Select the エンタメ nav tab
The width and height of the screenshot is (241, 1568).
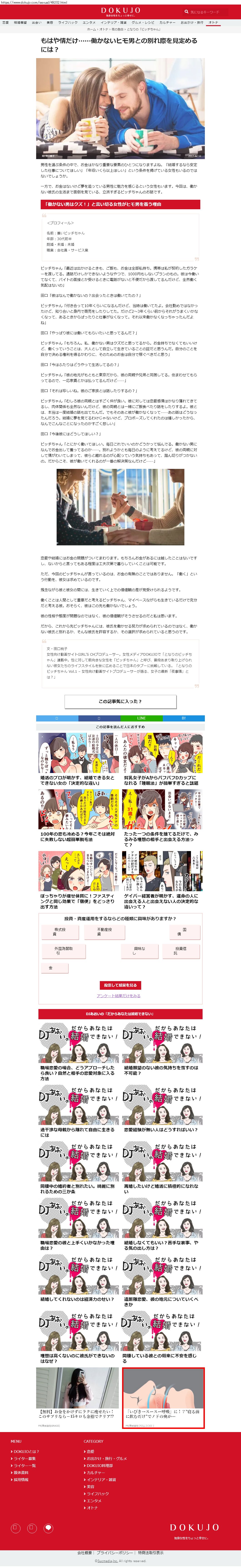tap(89, 22)
